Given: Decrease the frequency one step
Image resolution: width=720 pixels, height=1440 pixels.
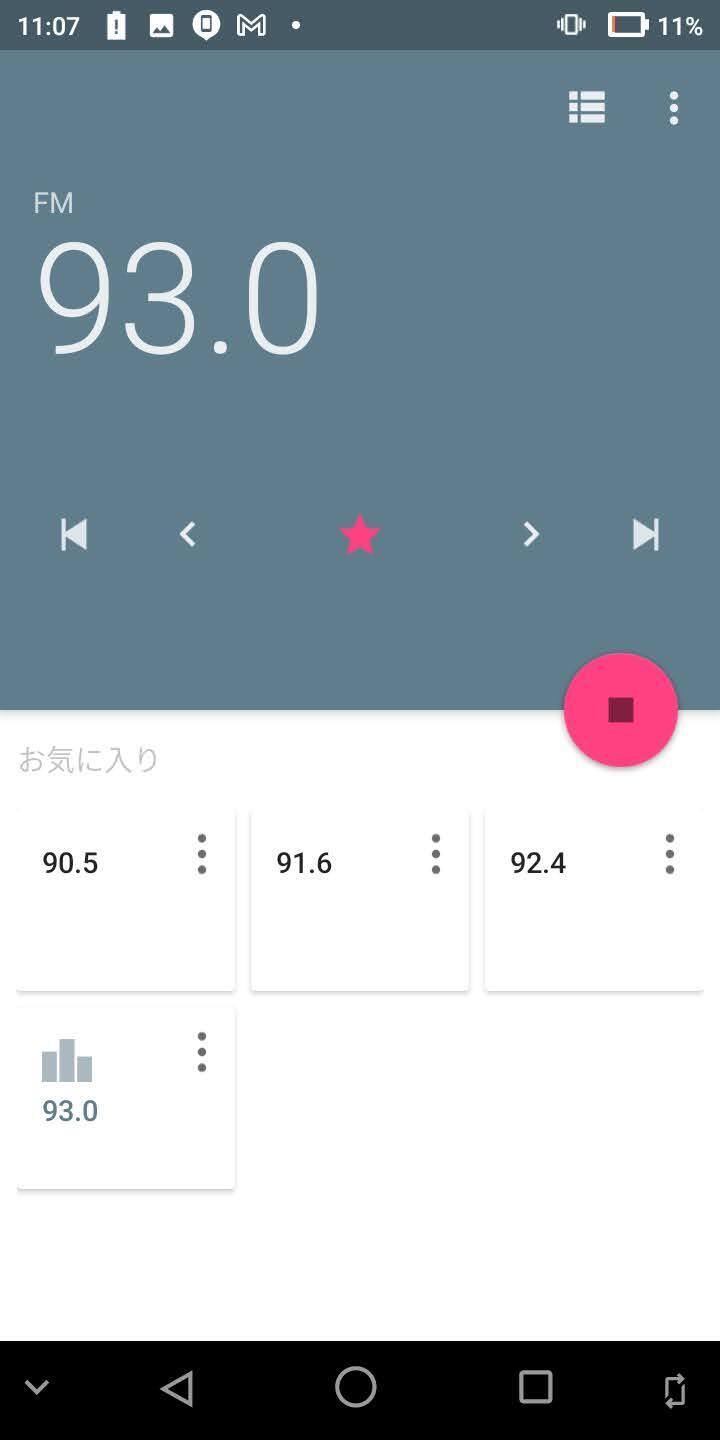Looking at the screenshot, I should click(187, 535).
